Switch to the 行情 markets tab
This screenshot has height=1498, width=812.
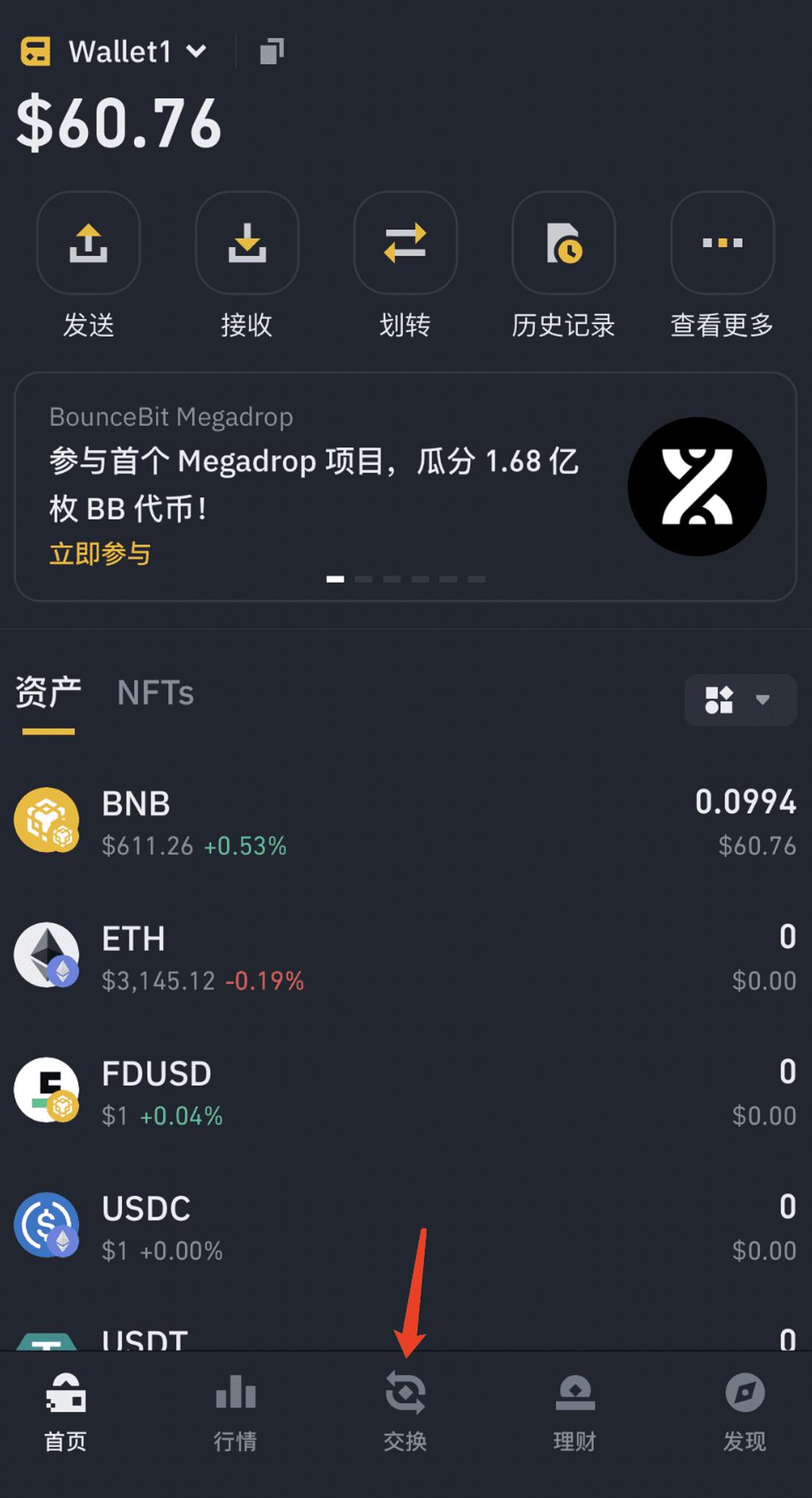coord(235,1412)
